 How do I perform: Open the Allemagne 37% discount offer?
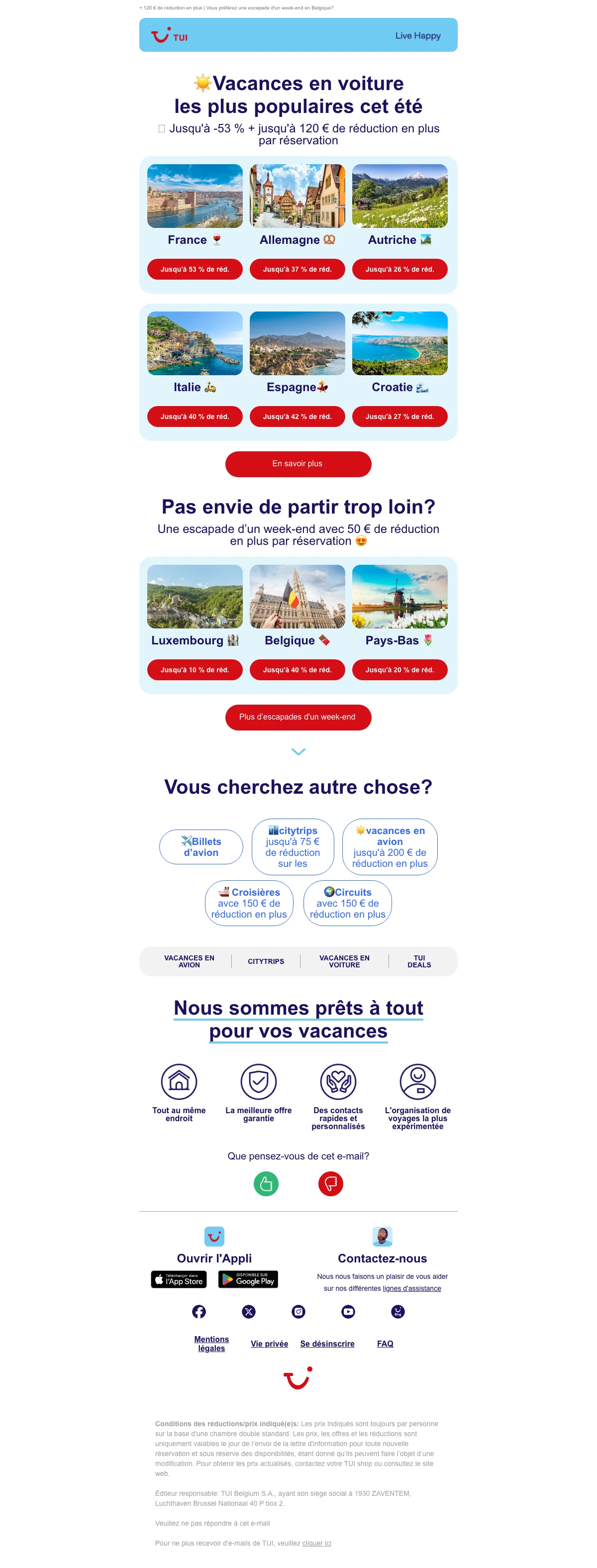[297, 269]
